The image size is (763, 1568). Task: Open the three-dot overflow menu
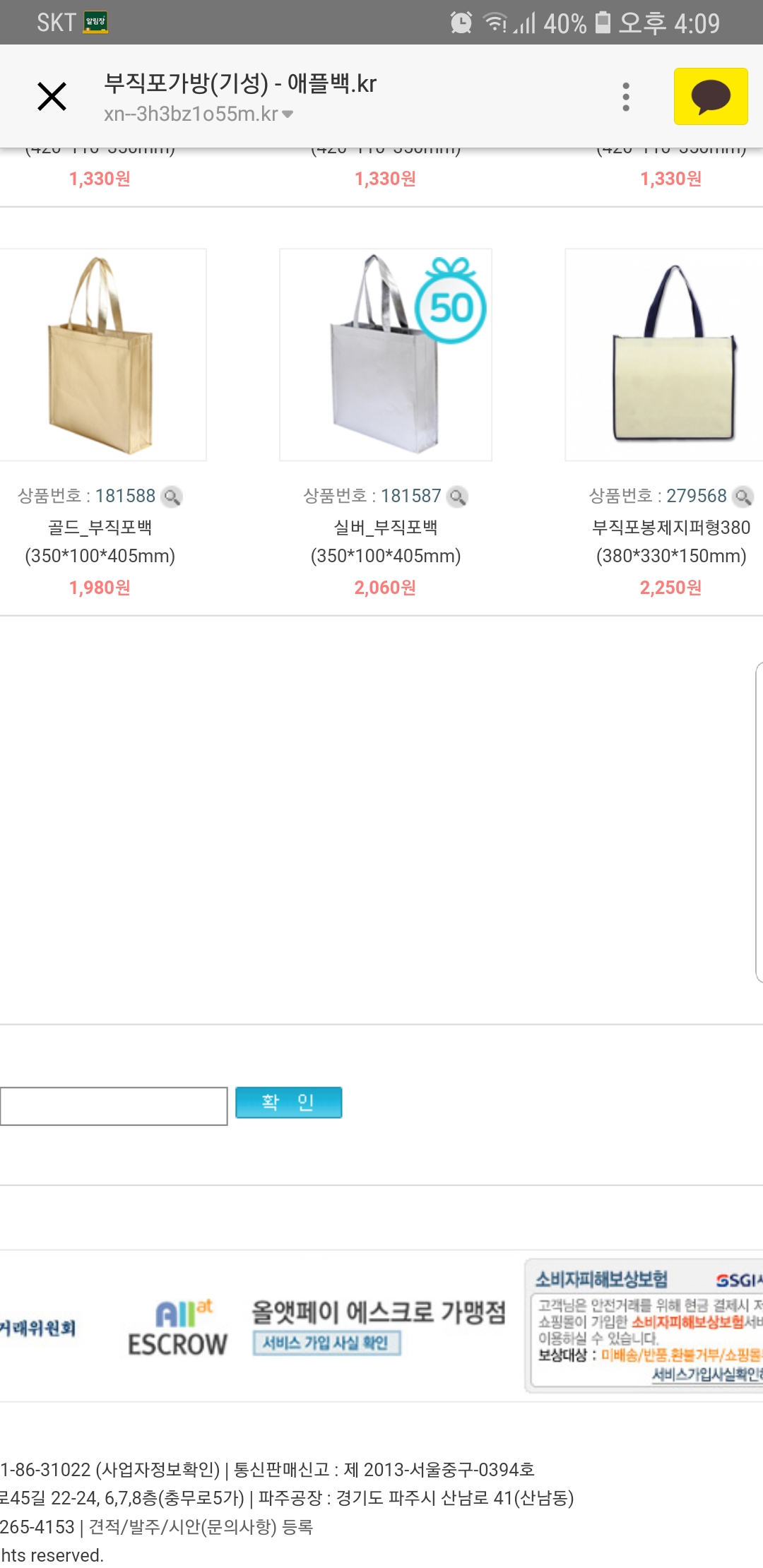point(625,97)
